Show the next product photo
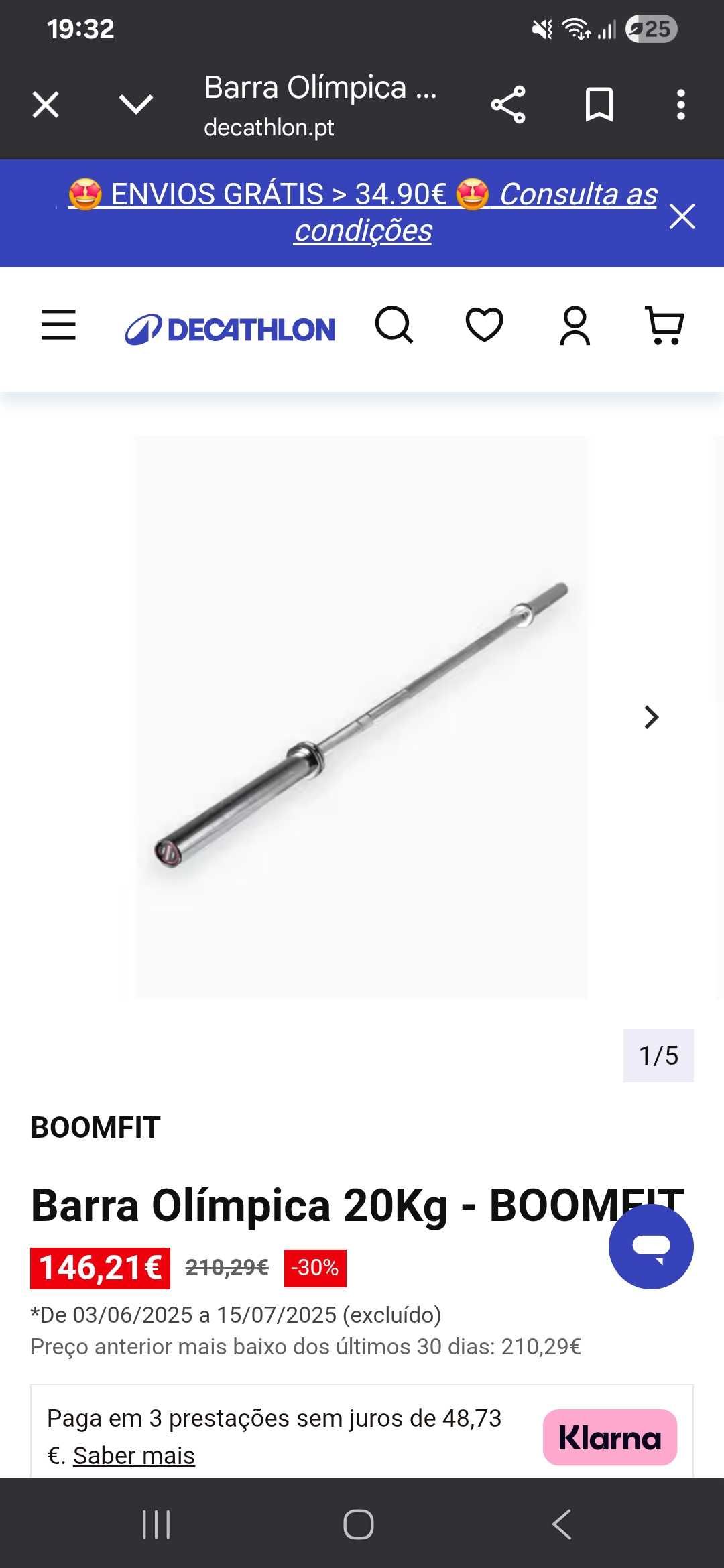The height and width of the screenshot is (1568, 724). [x=650, y=717]
